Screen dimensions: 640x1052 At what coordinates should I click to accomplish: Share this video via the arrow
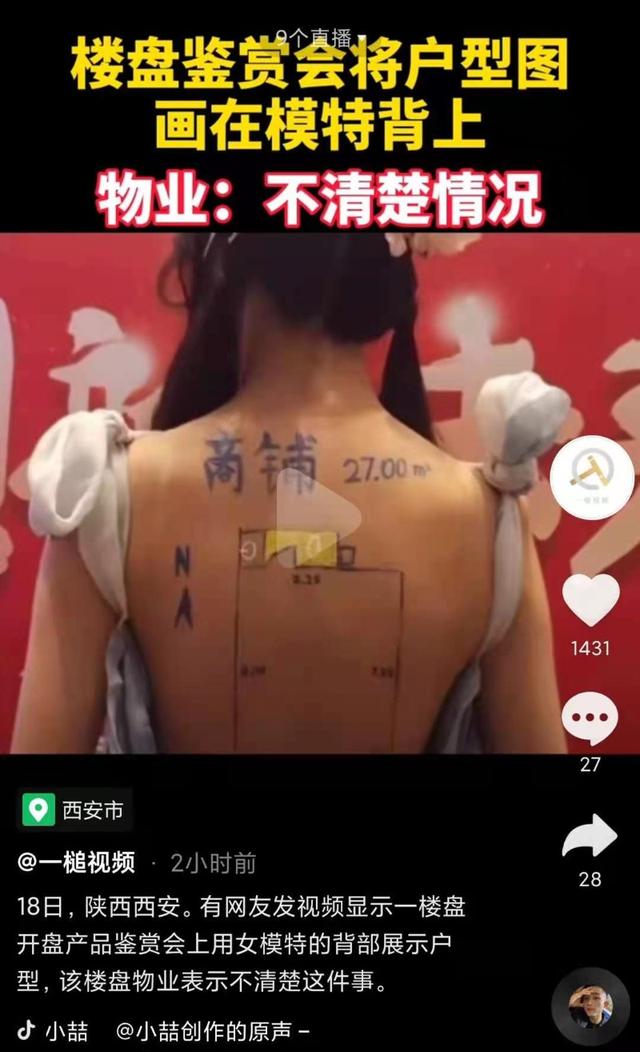pyautogui.click(x=590, y=838)
